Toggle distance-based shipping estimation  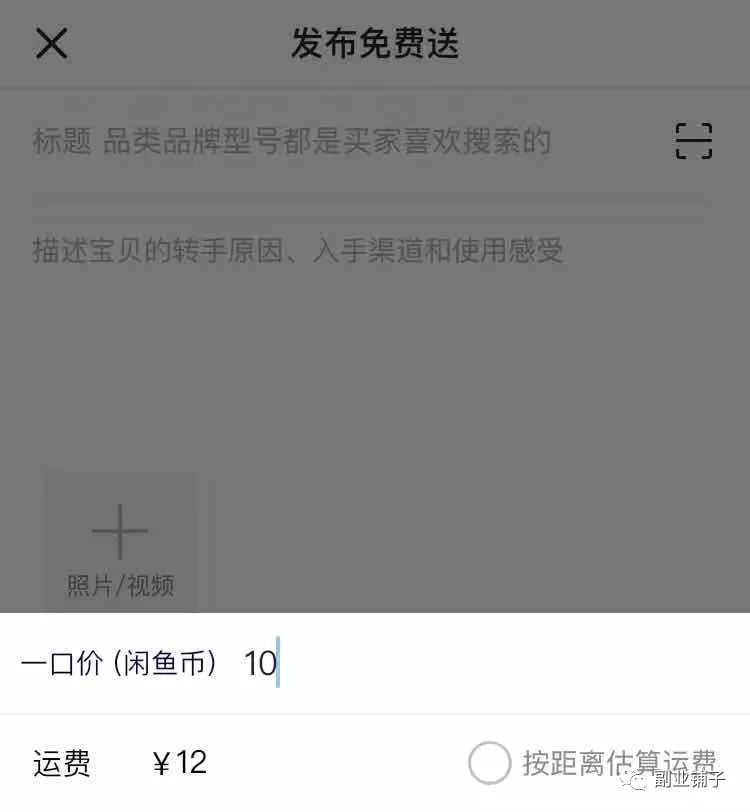pos(490,763)
